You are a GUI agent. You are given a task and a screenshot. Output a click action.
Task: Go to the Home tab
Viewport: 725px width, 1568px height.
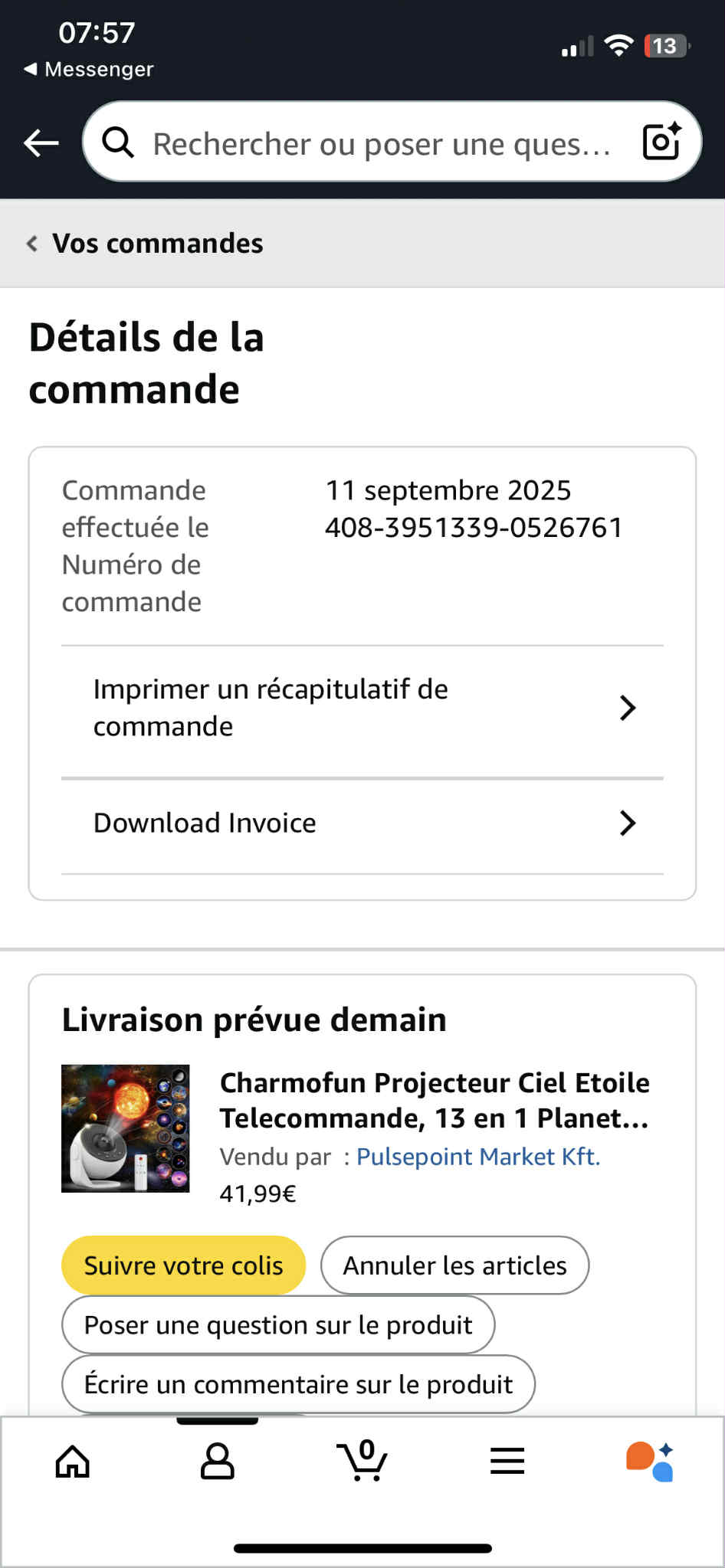point(73,1462)
